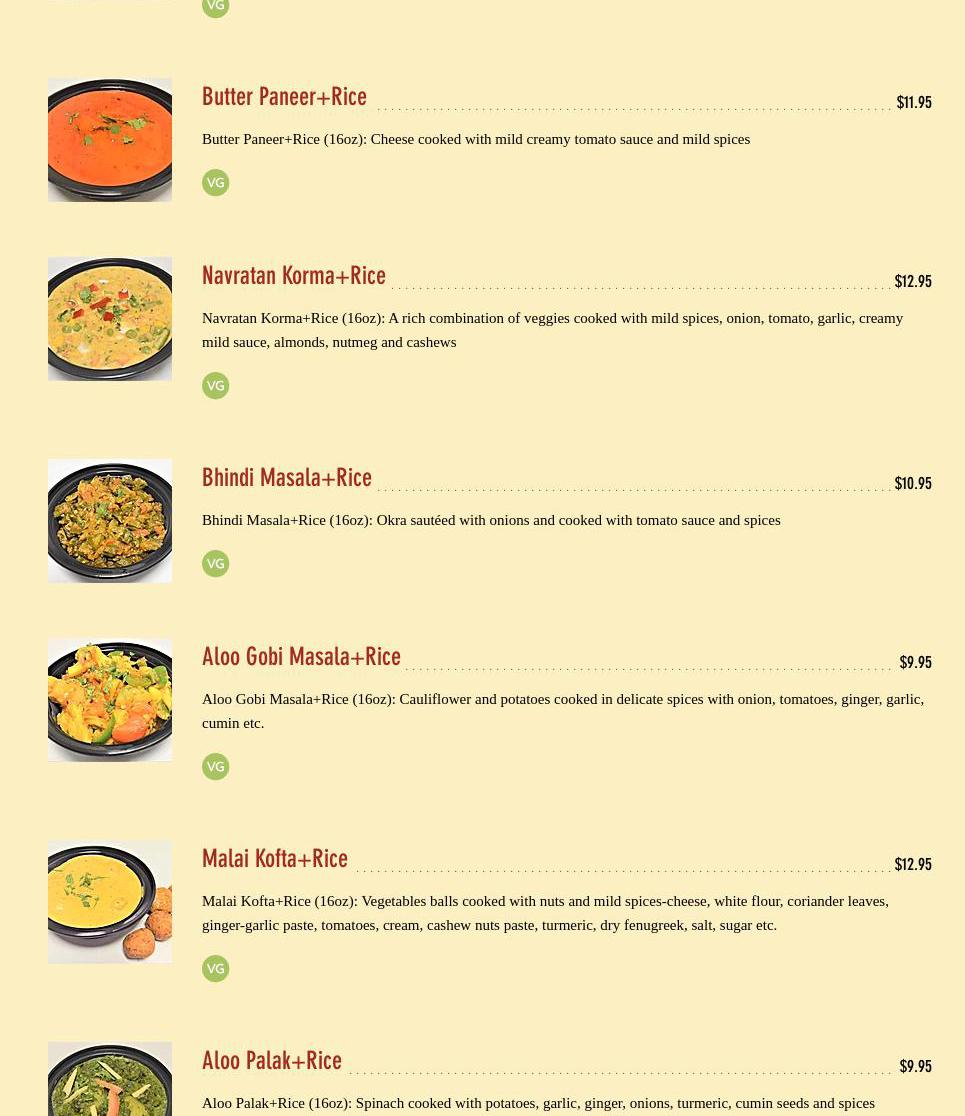Open the Butter Paneer+Rice dish photo
This screenshot has width=965, height=1116.
tap(110, 140)
